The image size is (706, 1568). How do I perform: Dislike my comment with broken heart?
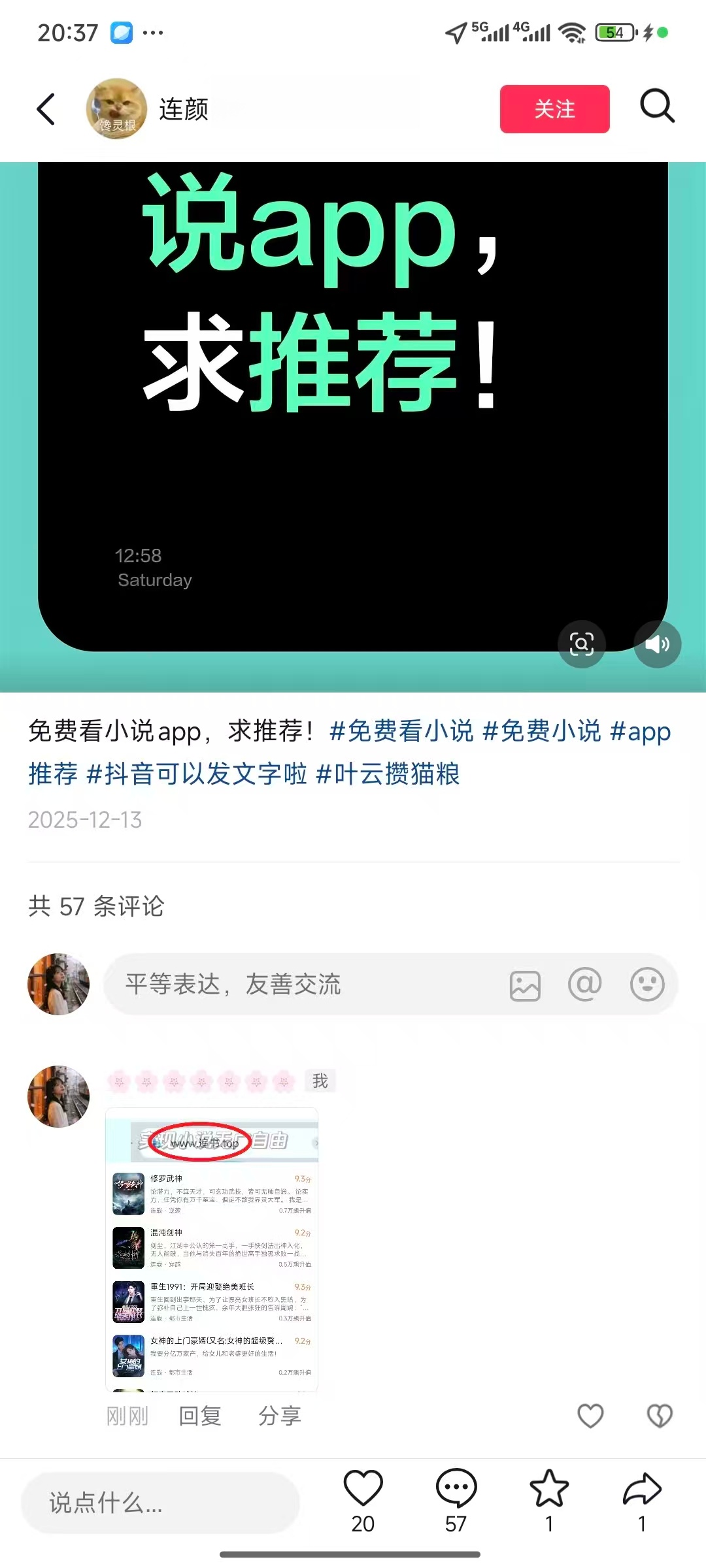659,1416
